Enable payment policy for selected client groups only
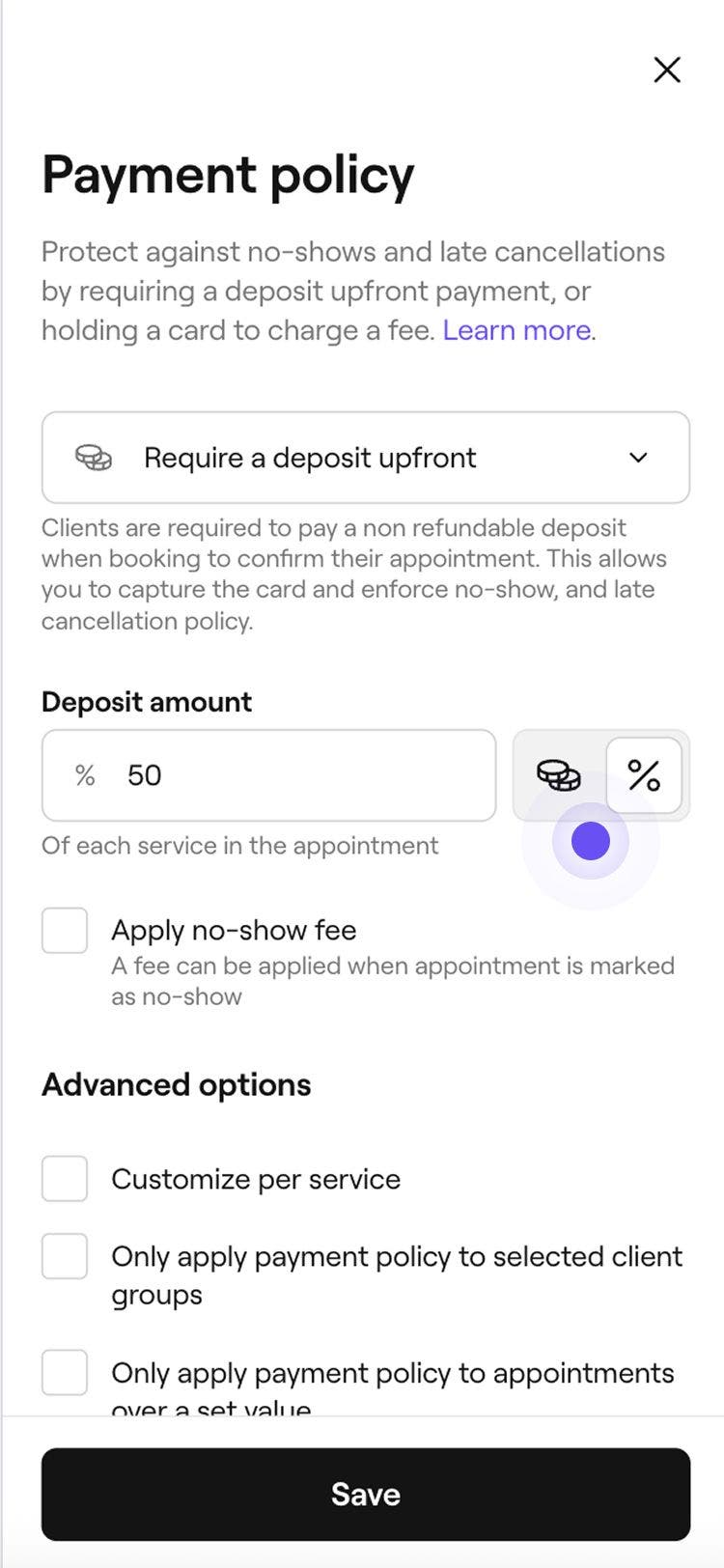 [64, 1256]
